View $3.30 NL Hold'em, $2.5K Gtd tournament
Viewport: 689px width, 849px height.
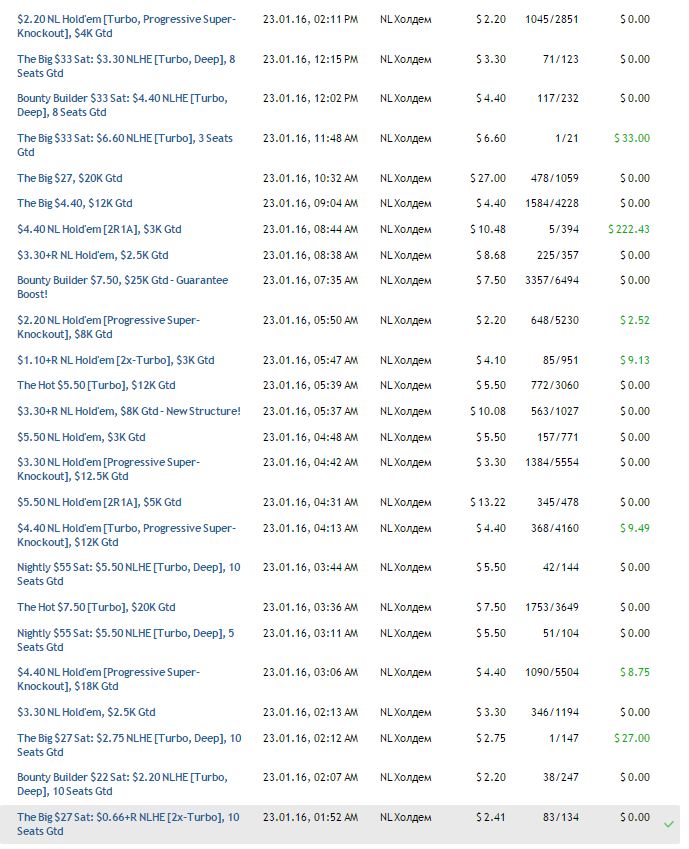86,712
